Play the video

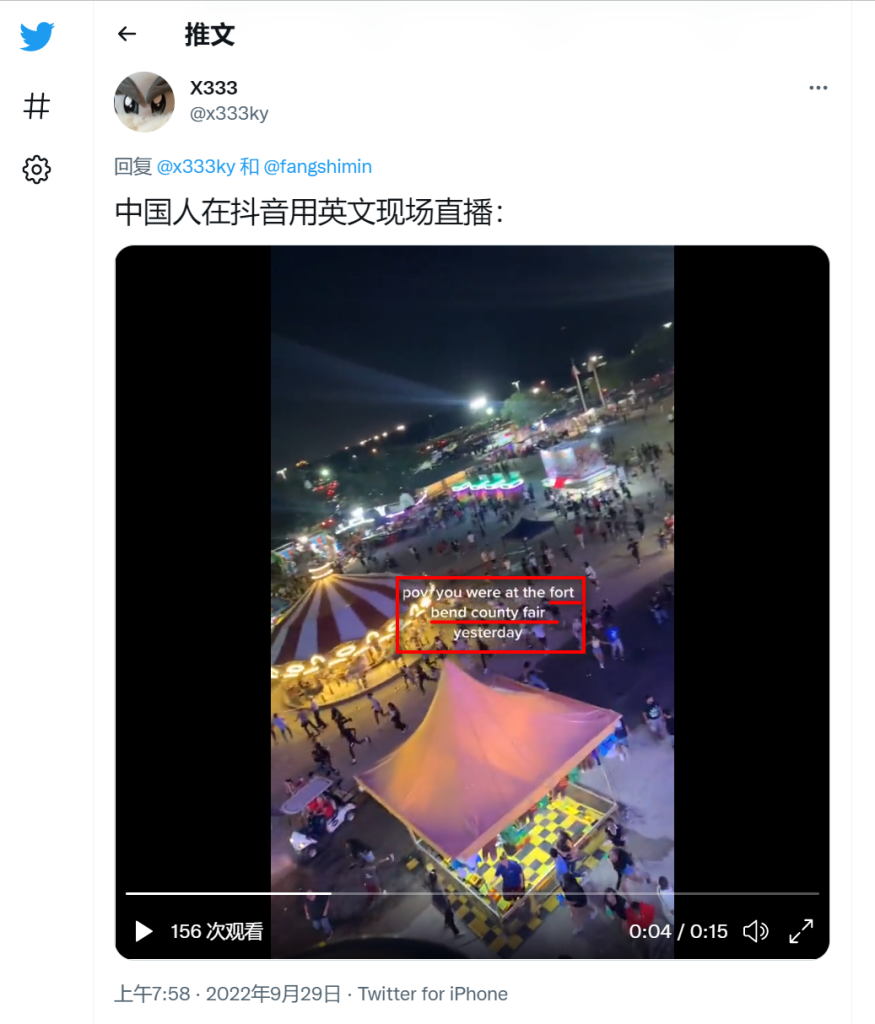coord(144,931)
